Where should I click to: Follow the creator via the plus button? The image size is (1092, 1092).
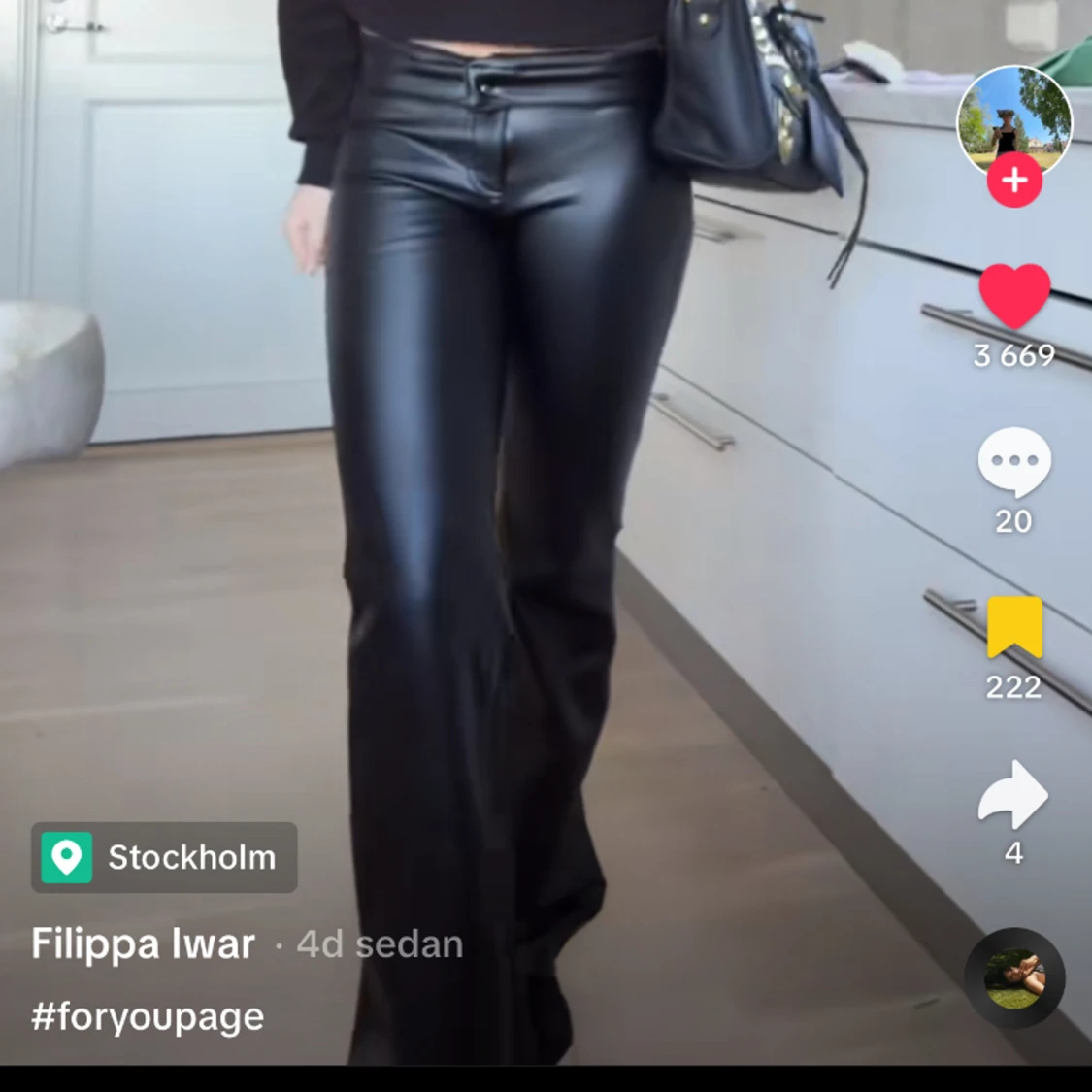pyautogui.click(x=1014, y=181)
